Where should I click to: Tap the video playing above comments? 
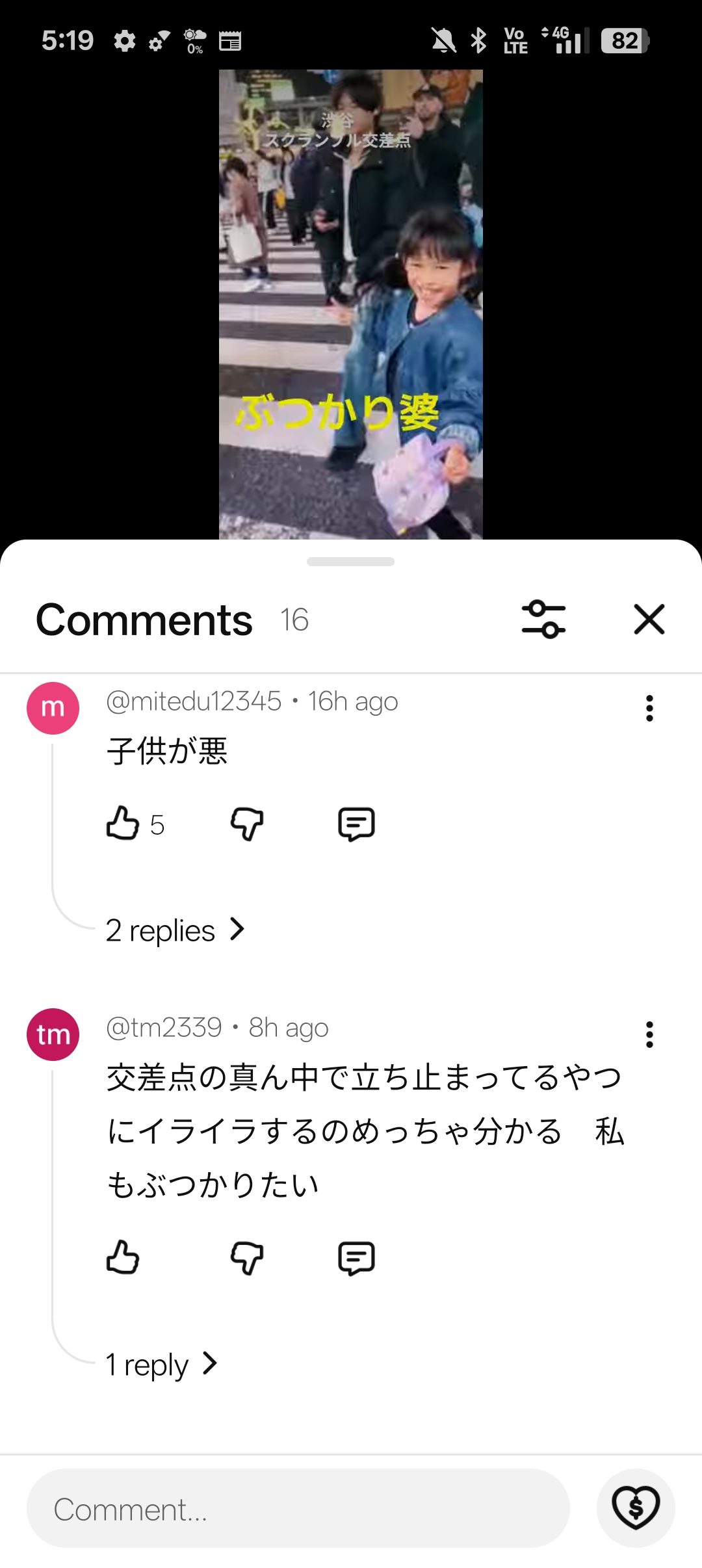351,304
